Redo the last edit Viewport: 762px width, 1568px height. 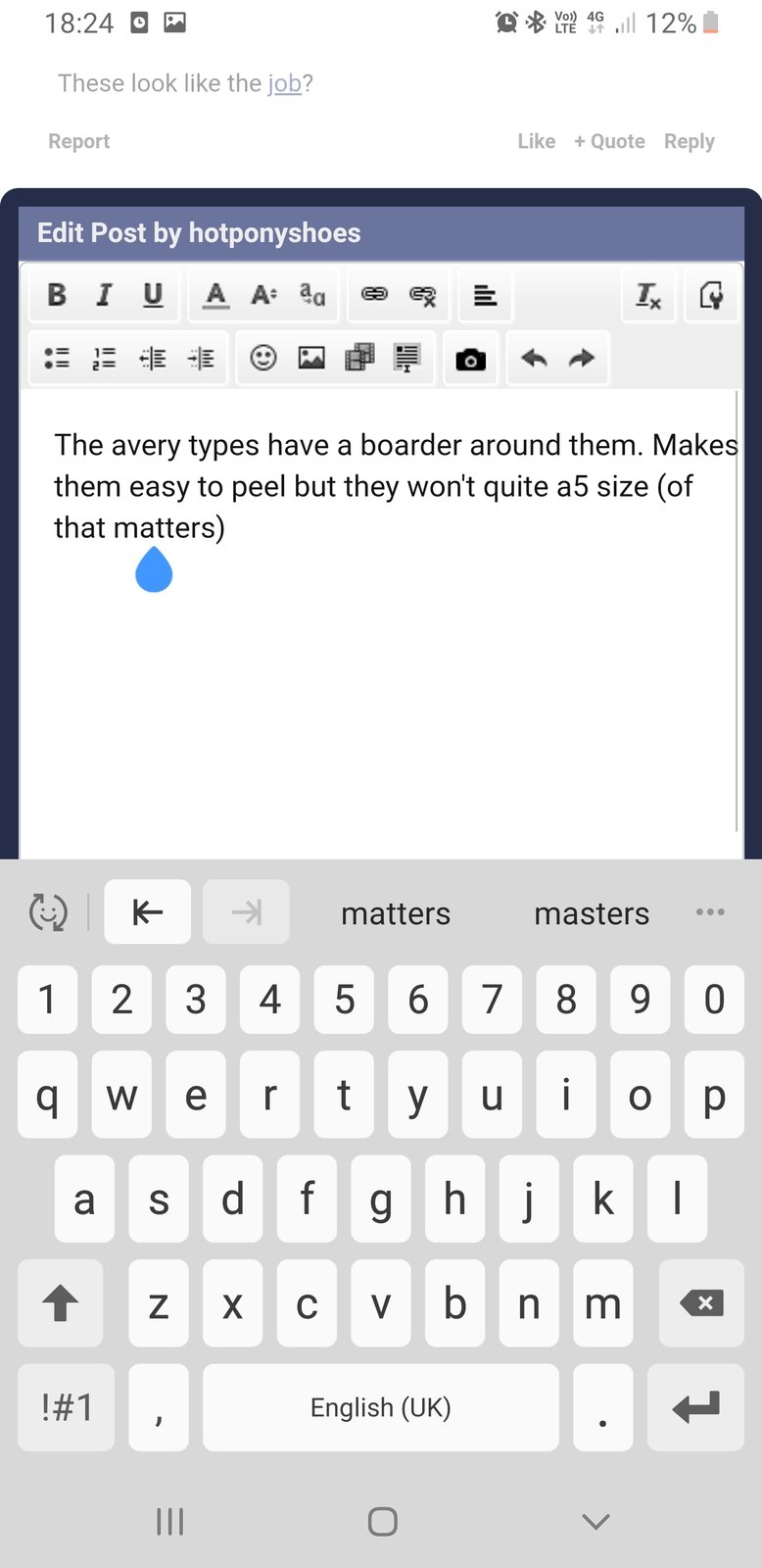(582, 358)
